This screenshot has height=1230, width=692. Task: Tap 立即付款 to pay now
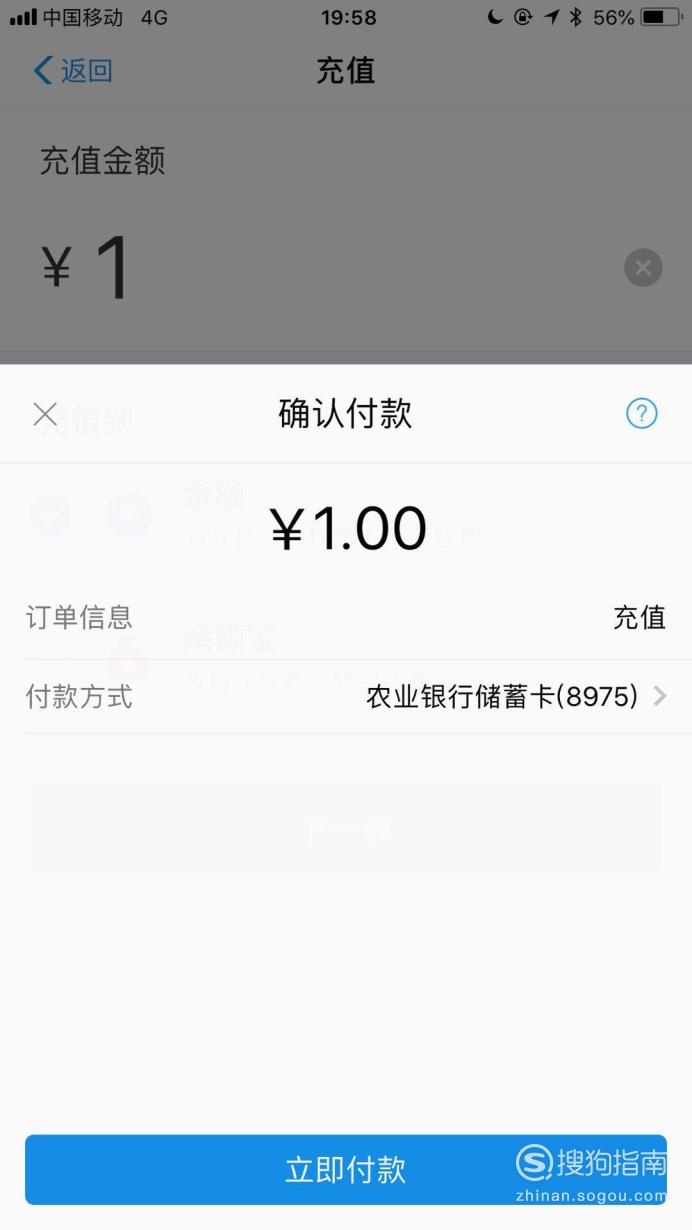click(346, 1169)
